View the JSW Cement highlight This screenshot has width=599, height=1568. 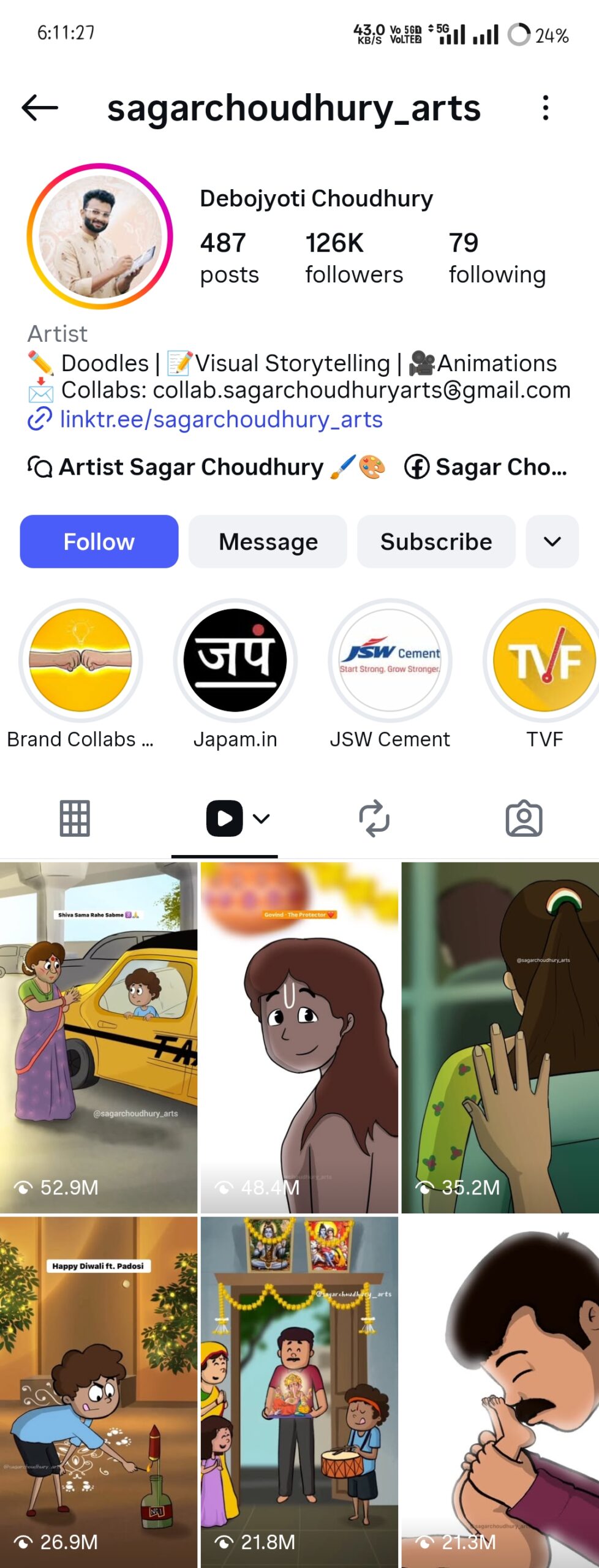click(390, 660)
